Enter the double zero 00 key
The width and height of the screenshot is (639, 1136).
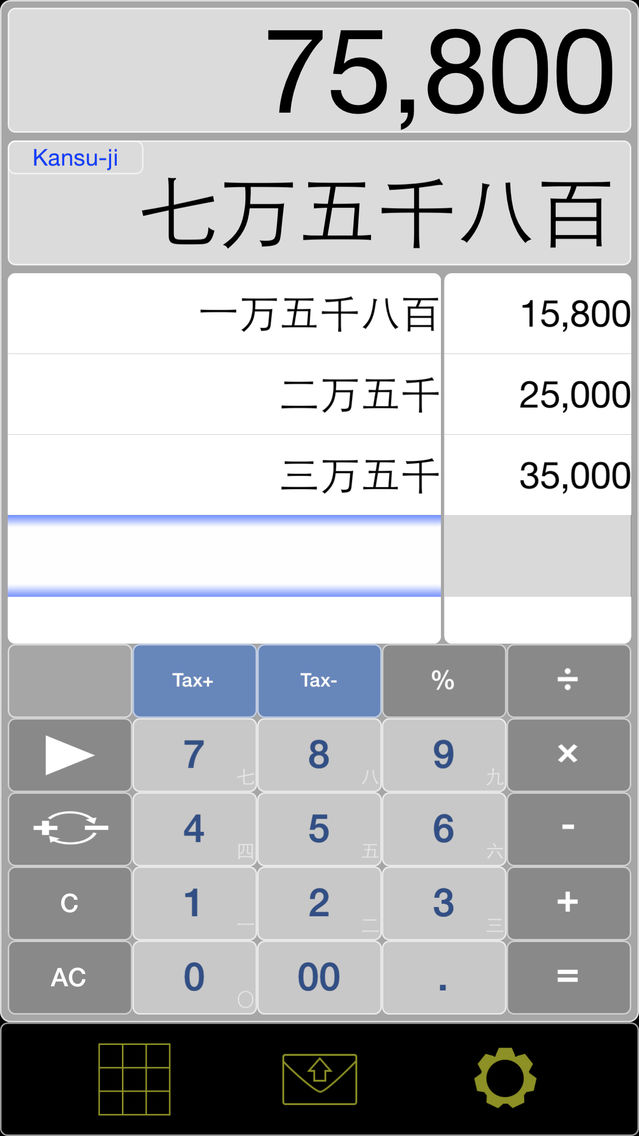point(319,977)
